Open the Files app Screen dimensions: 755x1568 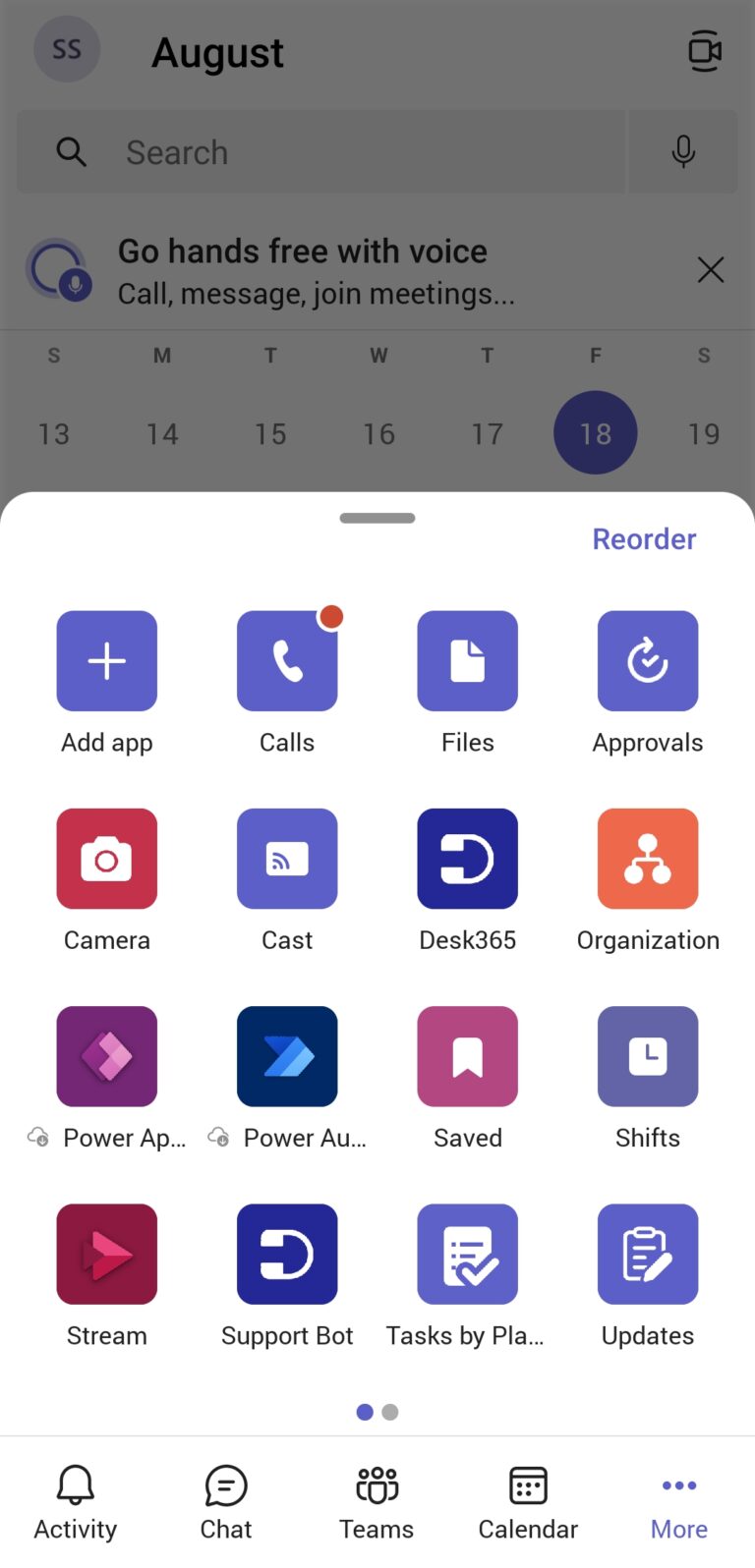point(467,660)
